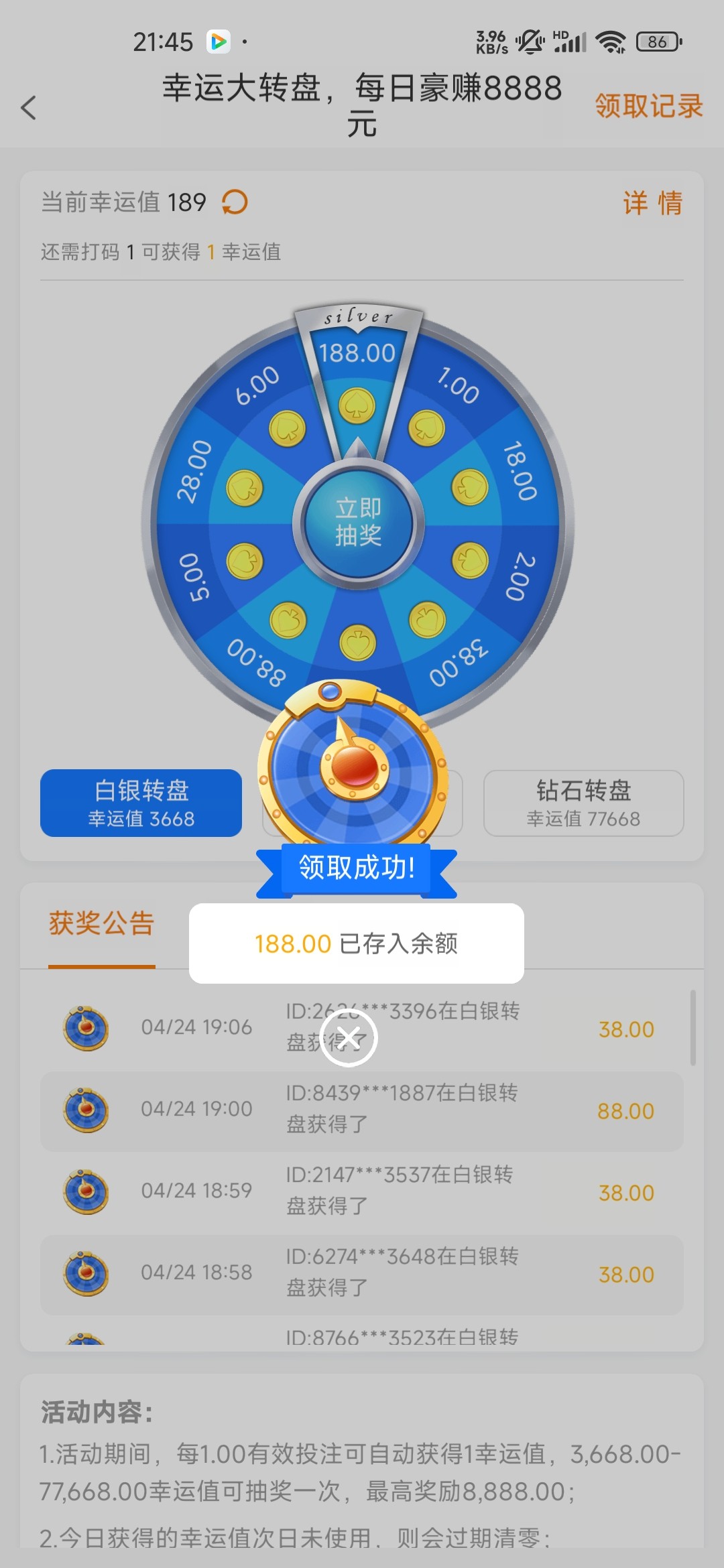Refresh the current lucky value
Viewport: 724px width, 1568px height.
tap(235, 202)
